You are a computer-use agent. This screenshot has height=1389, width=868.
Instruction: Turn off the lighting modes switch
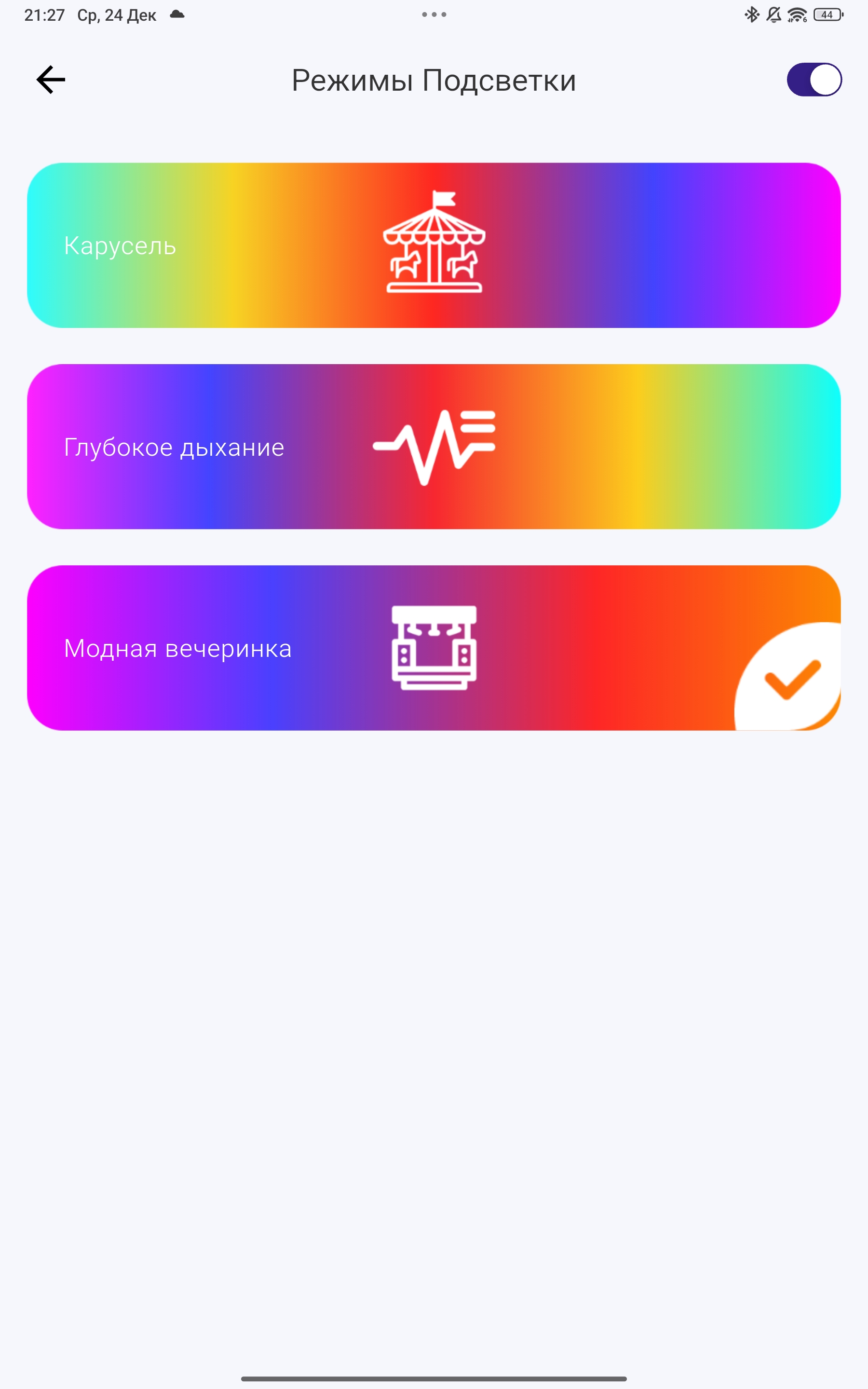814,80
